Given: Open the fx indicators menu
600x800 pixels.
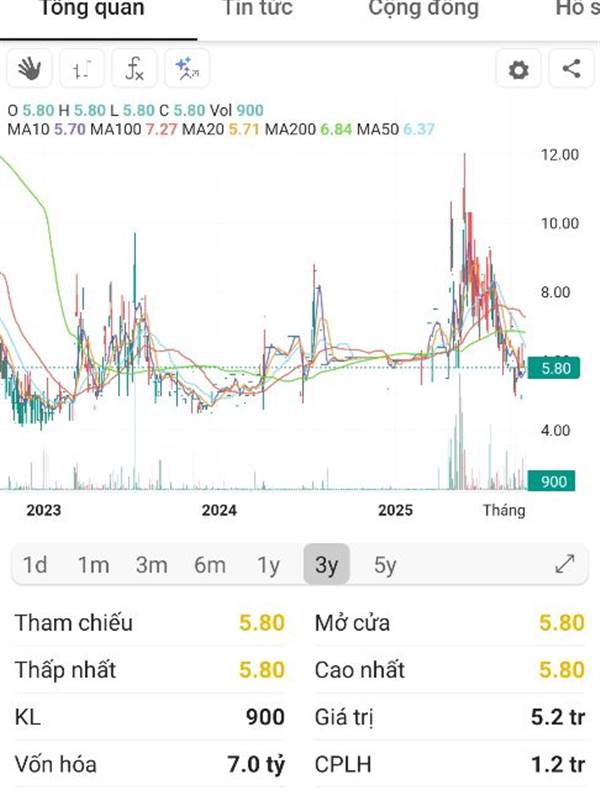Looking at the screenshot, I should [x=135, y=68].
